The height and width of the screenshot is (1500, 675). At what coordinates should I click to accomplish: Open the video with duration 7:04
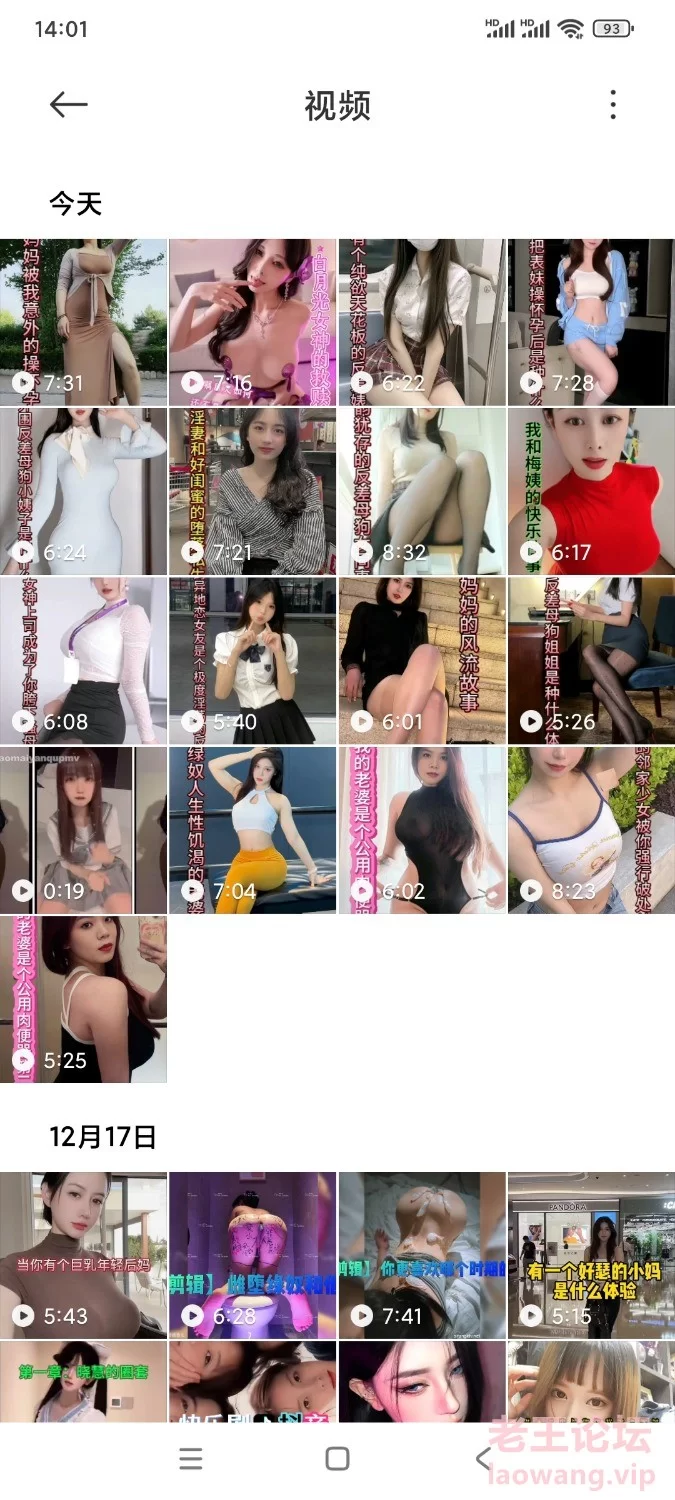253,830
